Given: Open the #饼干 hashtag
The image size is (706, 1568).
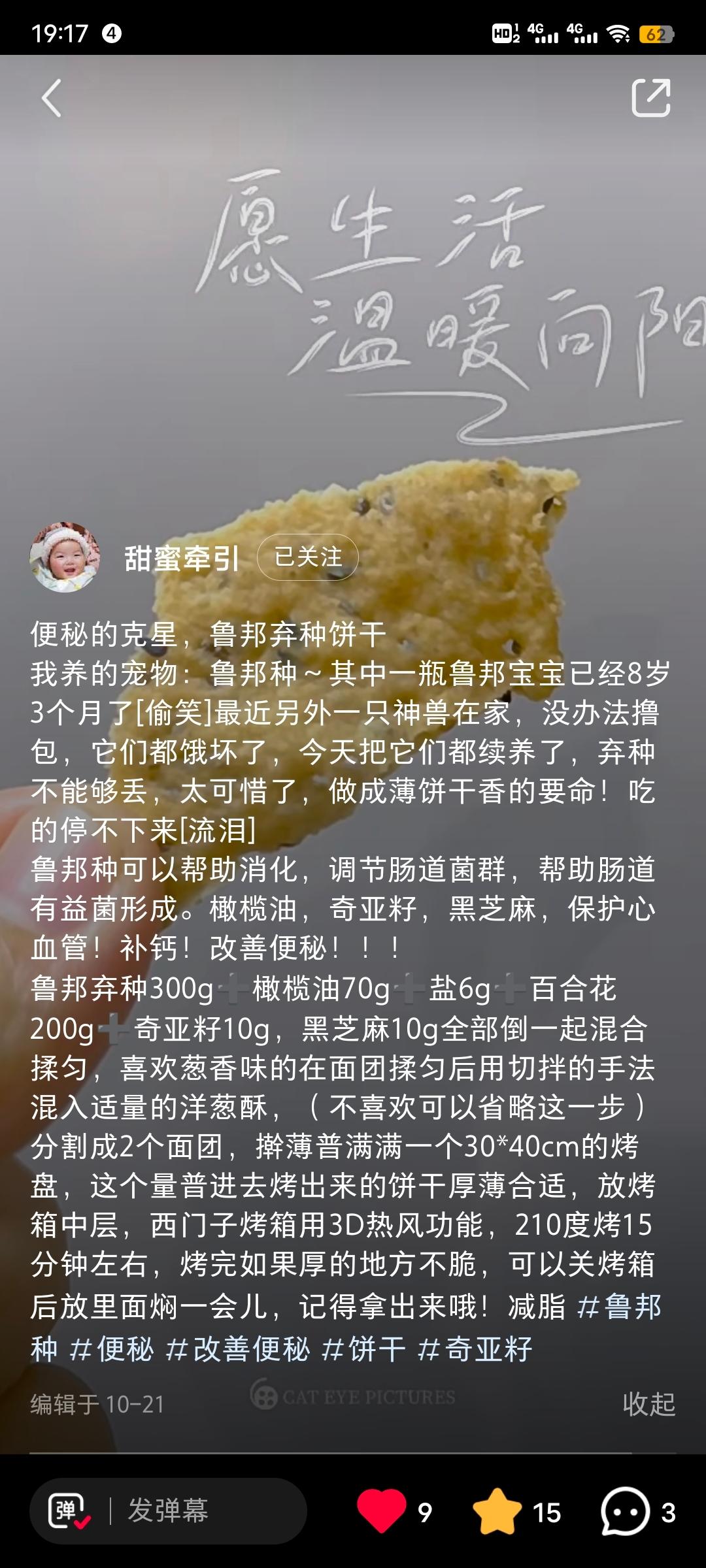Looking at the screenshot, I should [363, 1348].
